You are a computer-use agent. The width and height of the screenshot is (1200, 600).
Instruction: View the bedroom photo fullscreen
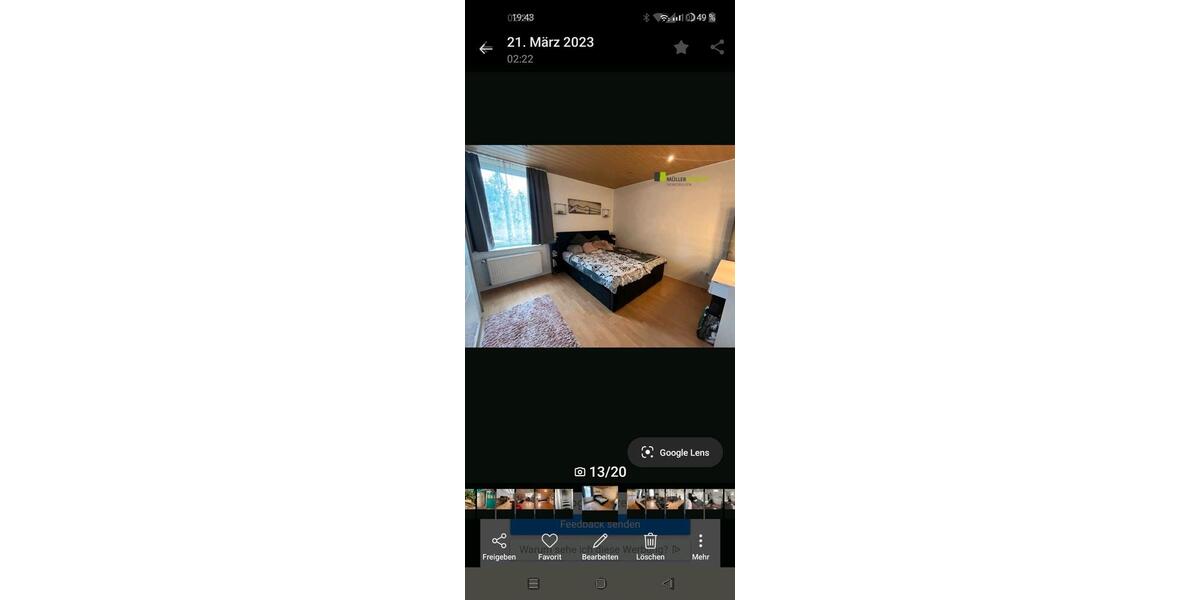click(600, 246)
